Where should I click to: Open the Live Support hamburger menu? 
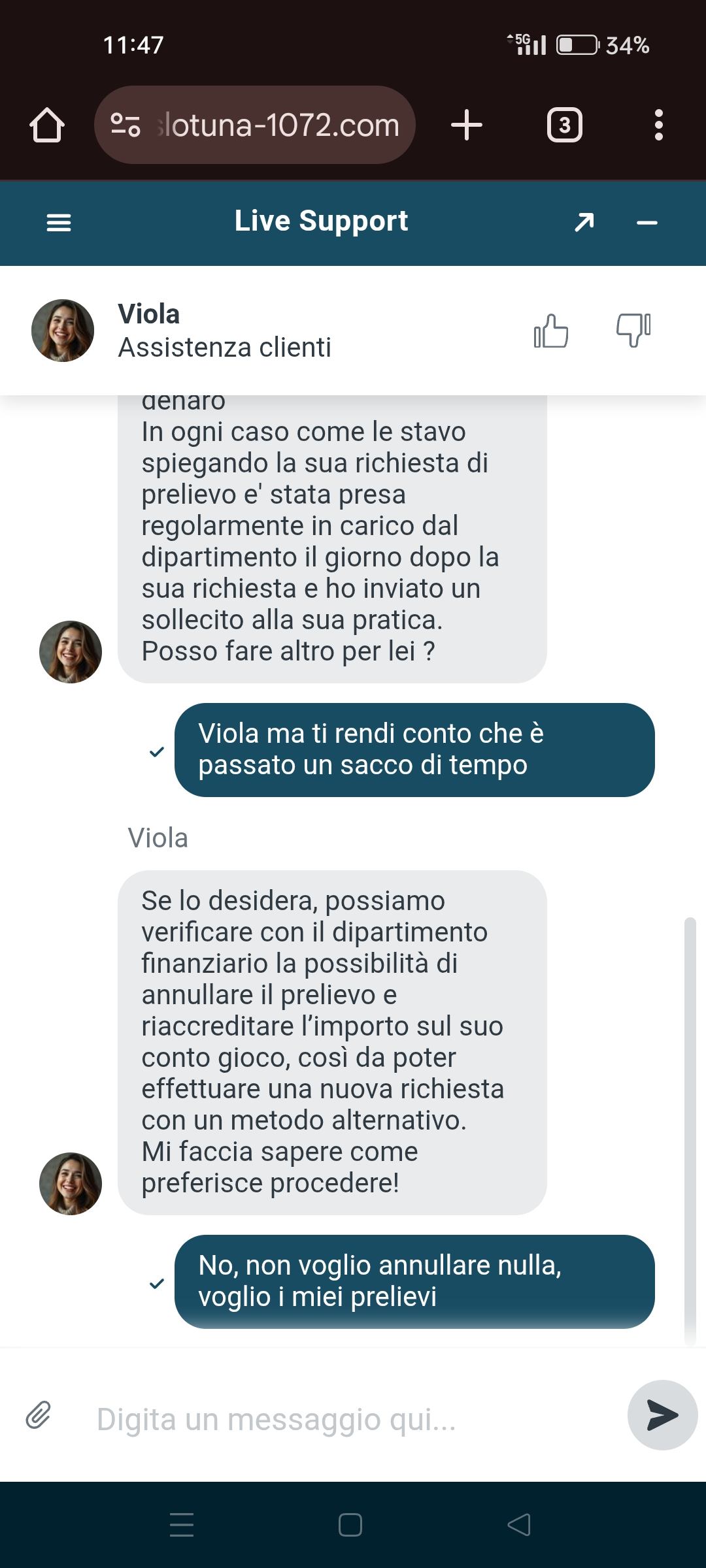click(59, 223)
